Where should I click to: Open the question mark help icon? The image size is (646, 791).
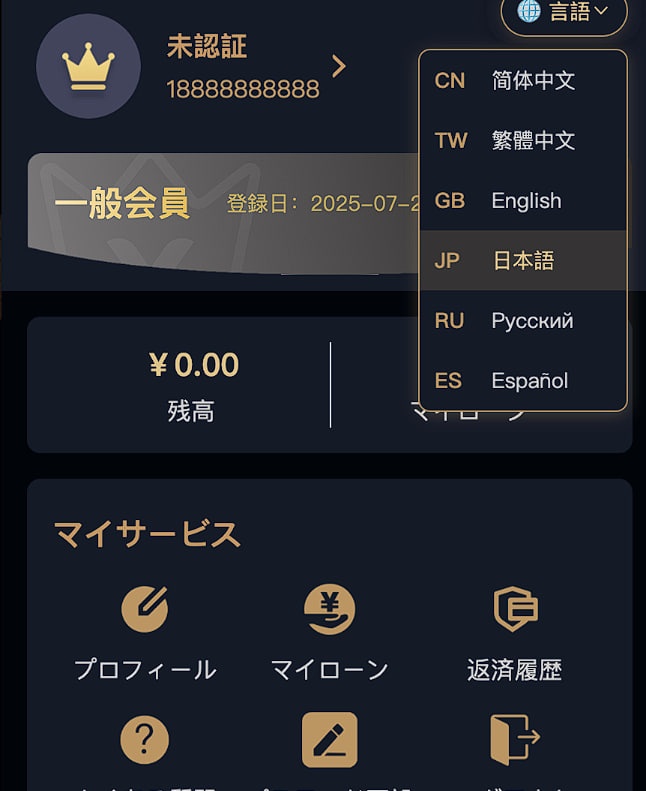click(145, 740)
